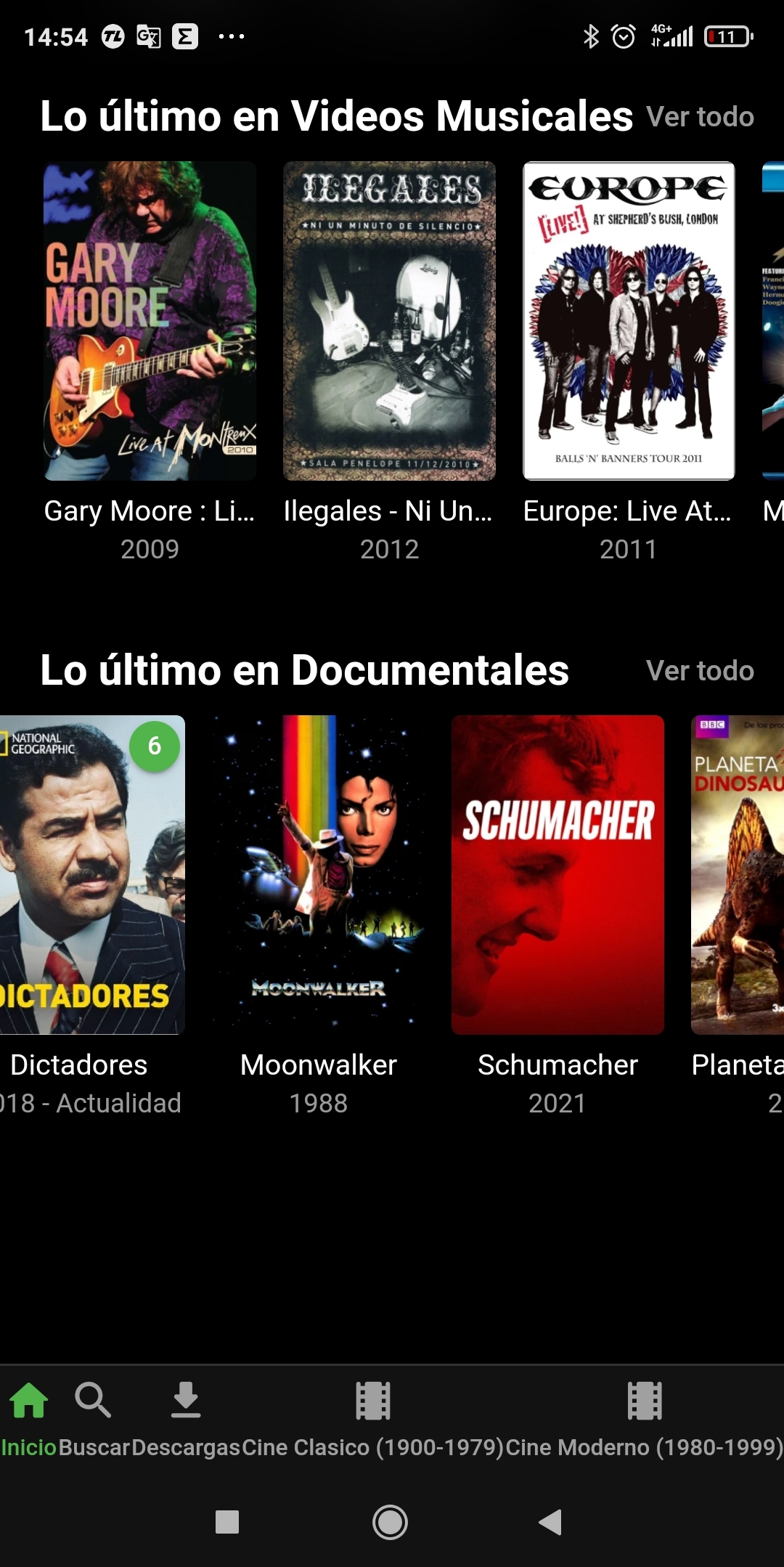Open Cine Moderno (1980-1999) tab
Viewport: 784px width, 1567px height.
click(644, 1416)
